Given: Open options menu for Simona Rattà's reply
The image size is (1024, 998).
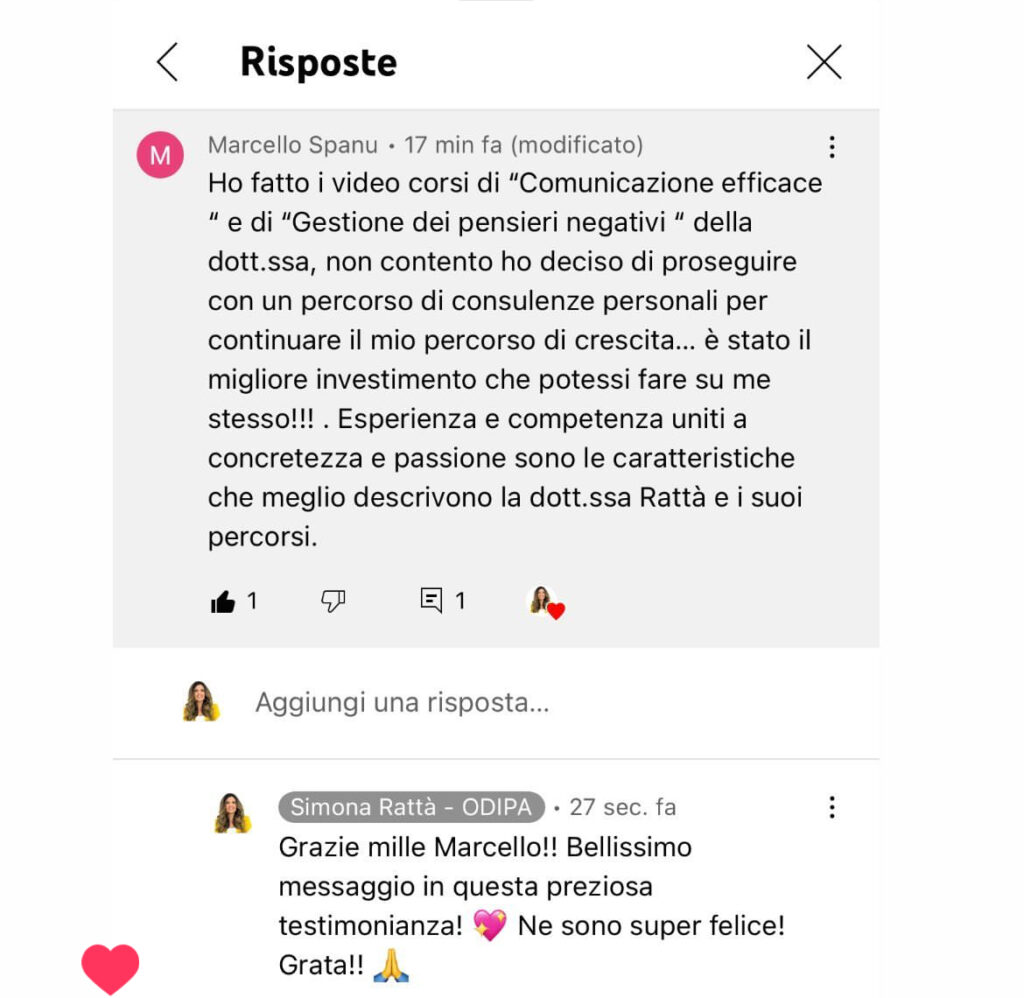Looking at the screenshot, I should click(831, 808).
